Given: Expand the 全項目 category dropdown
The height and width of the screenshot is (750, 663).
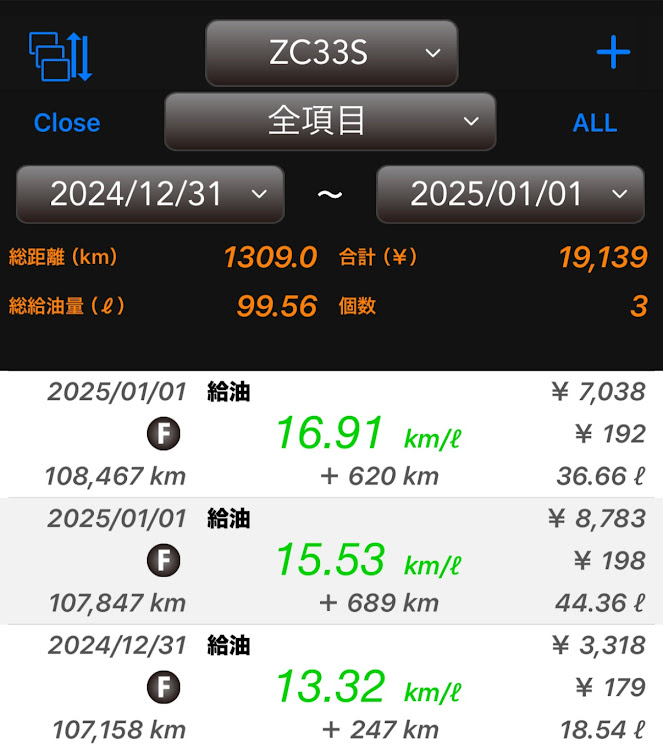Looking at the screenshot, I should click(x=330, y=121).
